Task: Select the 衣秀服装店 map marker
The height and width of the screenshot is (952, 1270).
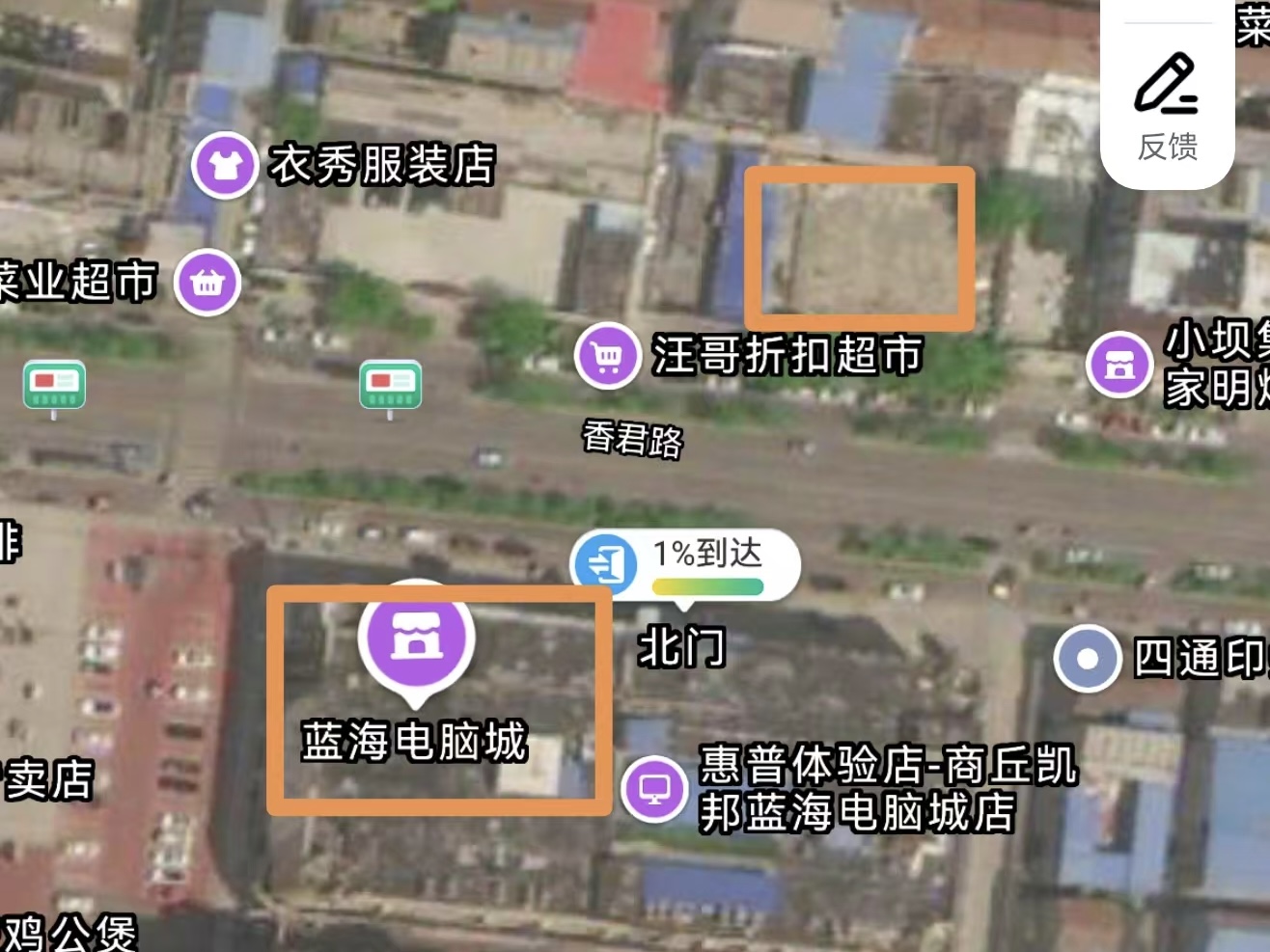Action: point(224,165)
